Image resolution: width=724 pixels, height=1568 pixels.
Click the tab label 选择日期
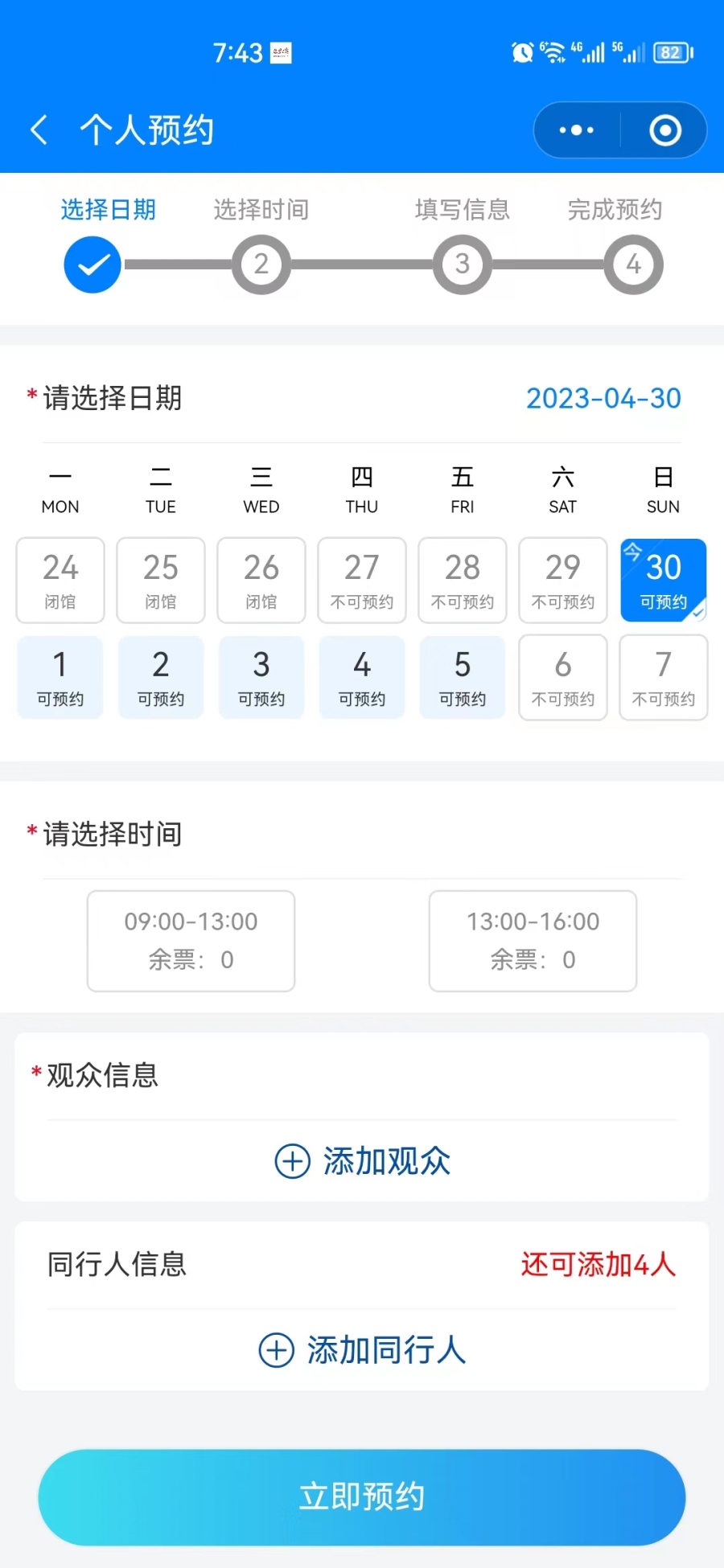(109, 209)
